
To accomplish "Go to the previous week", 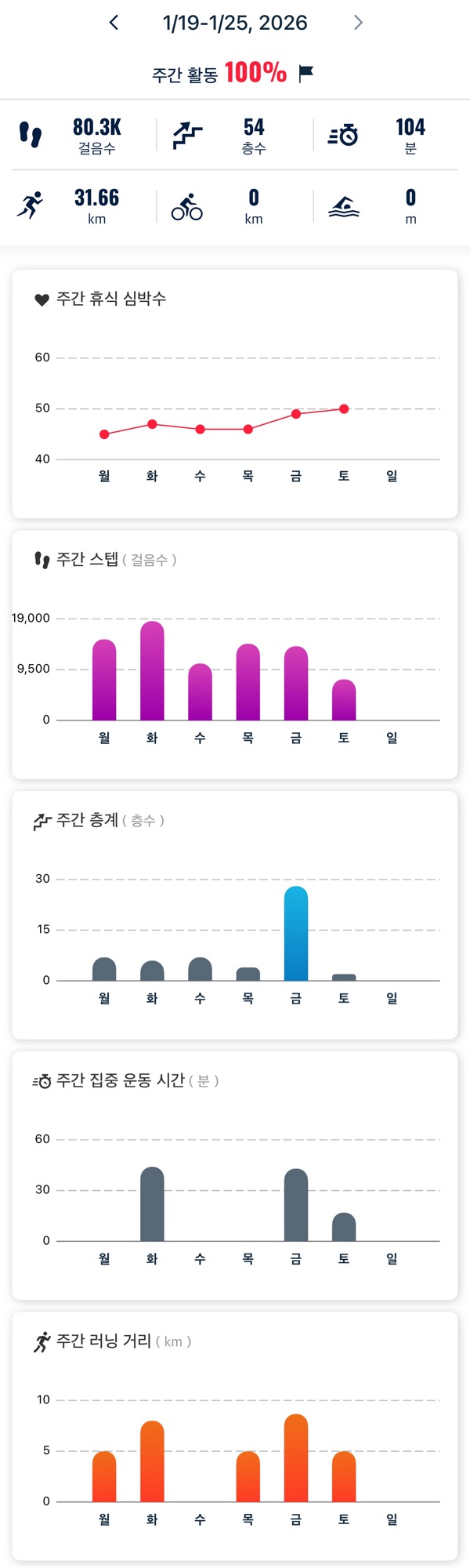I will tap(114, 23).
